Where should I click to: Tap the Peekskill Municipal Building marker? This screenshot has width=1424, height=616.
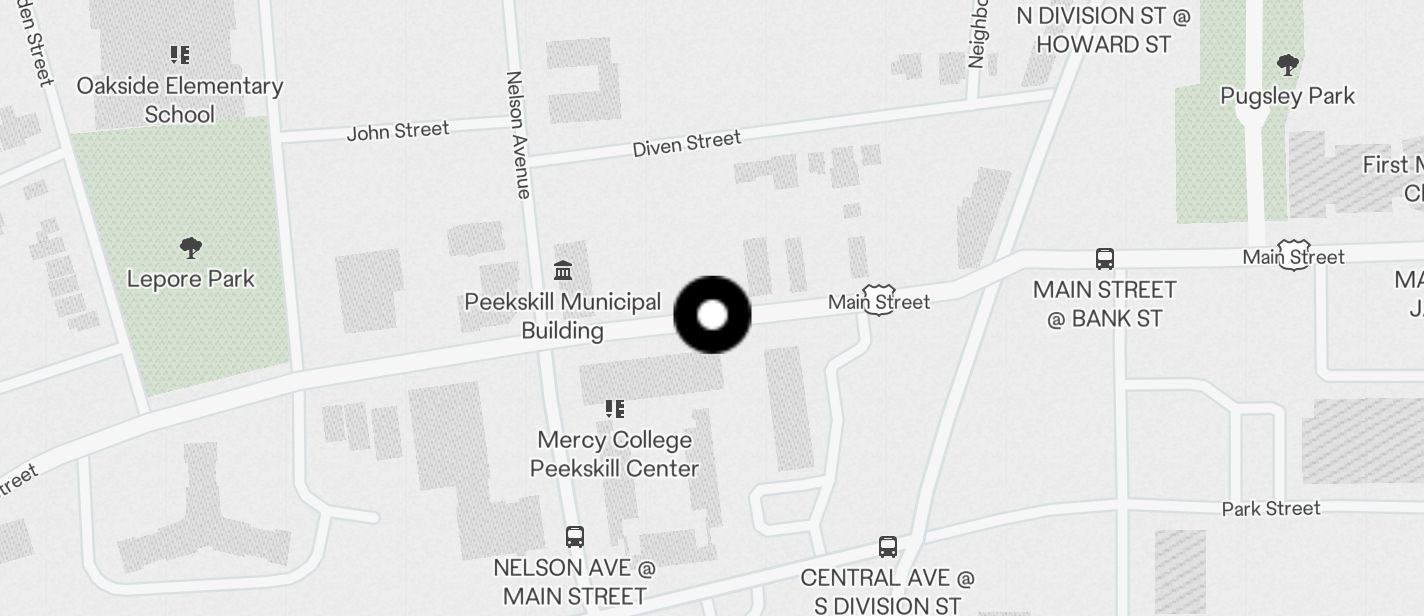point(562,271)
